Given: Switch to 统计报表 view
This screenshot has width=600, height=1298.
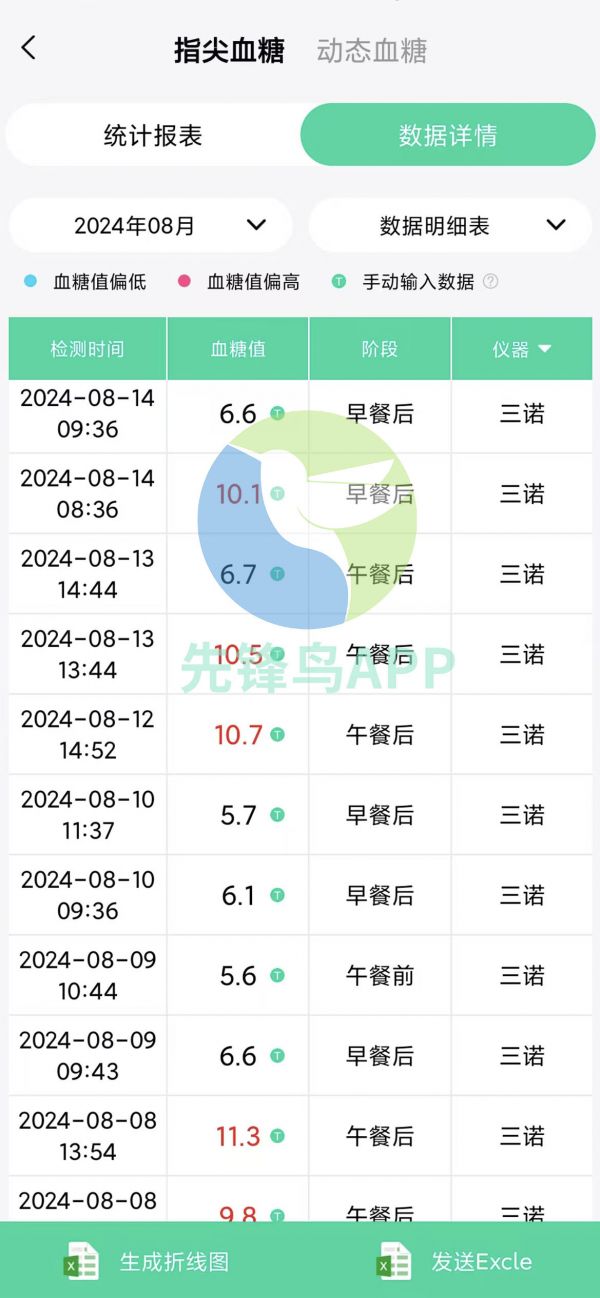Looking at the screenshot, I should pos(153,136).
